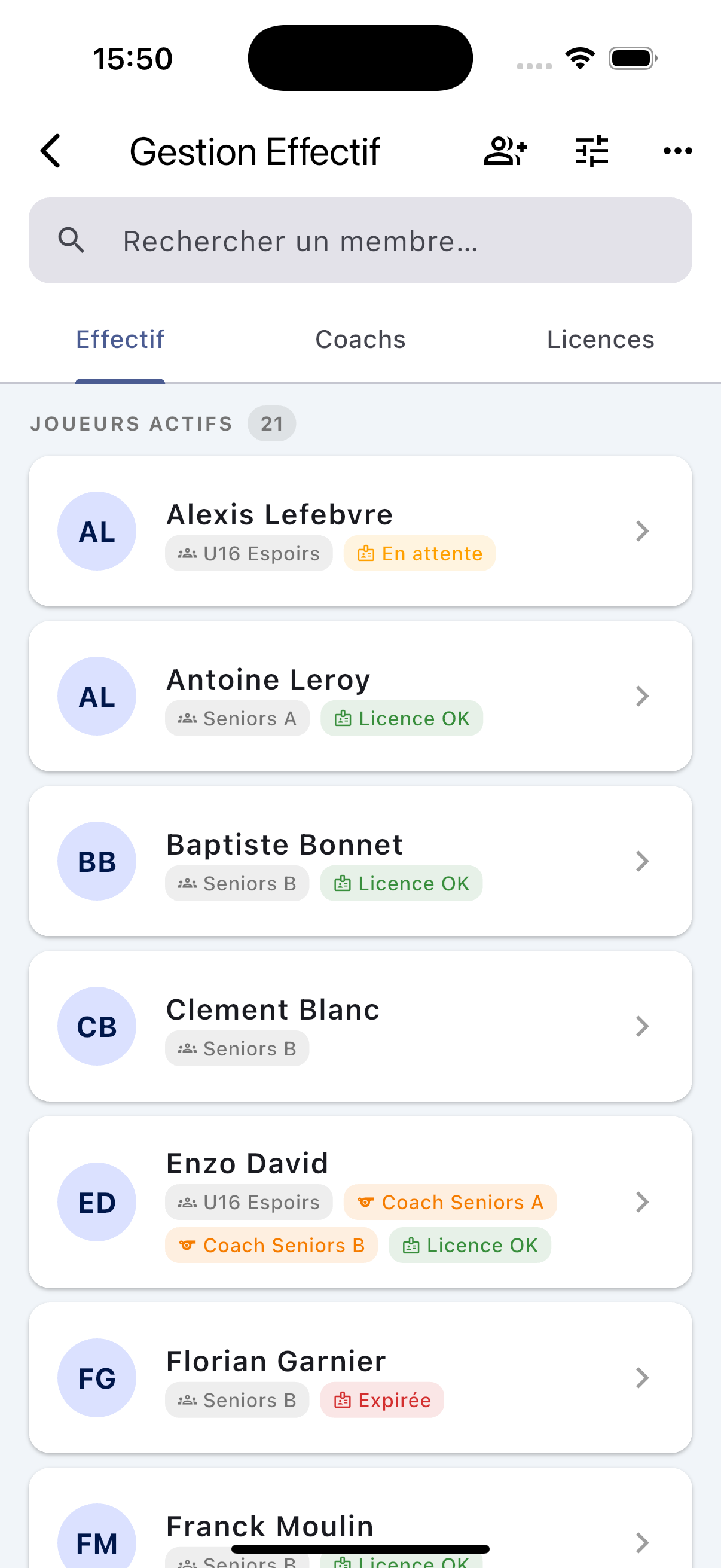Expand Enzo David's row with the chevron
This screenshot has height=1568, width=721.
tap(643, 1201)
